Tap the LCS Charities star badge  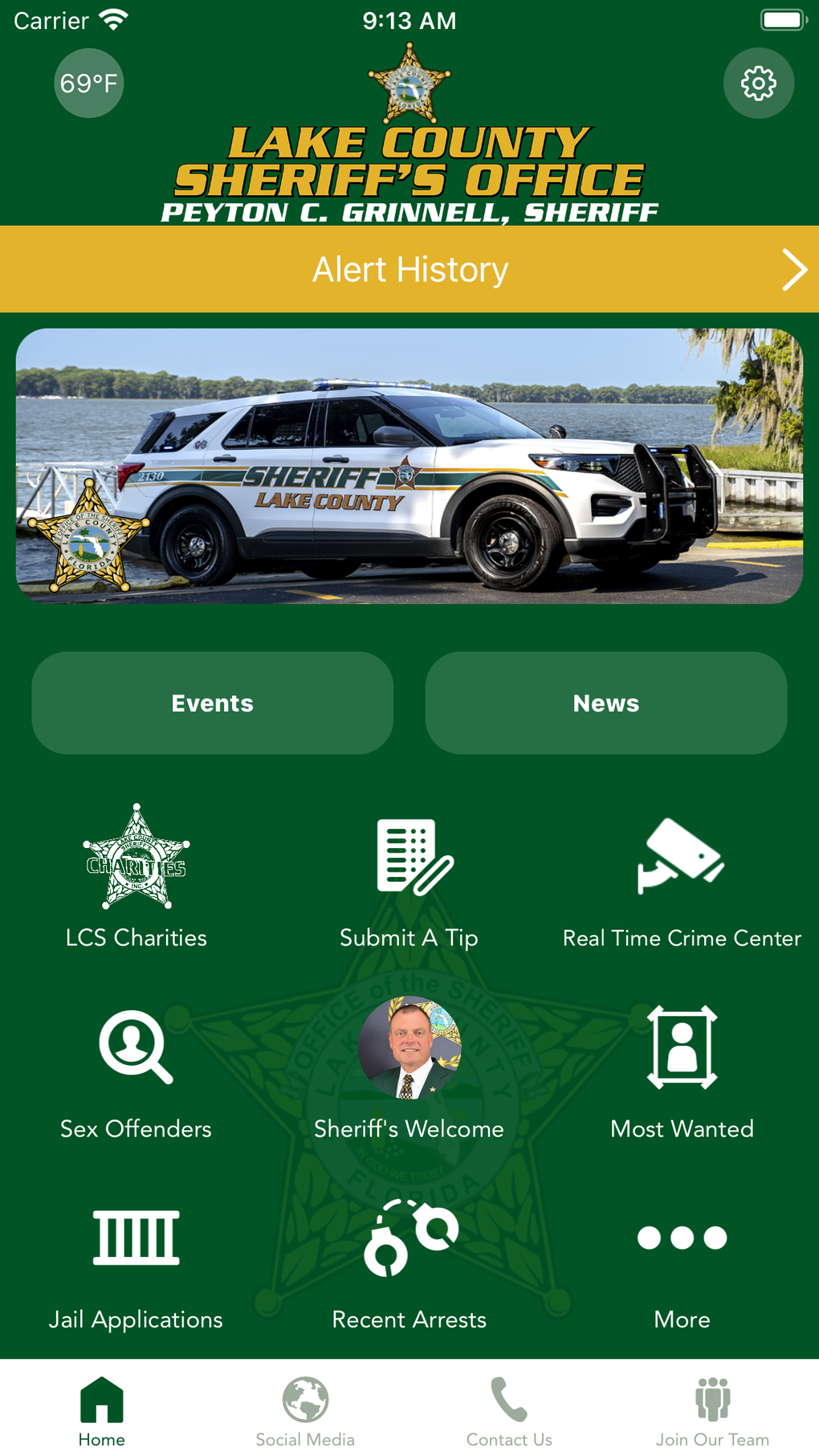(136, 859)
